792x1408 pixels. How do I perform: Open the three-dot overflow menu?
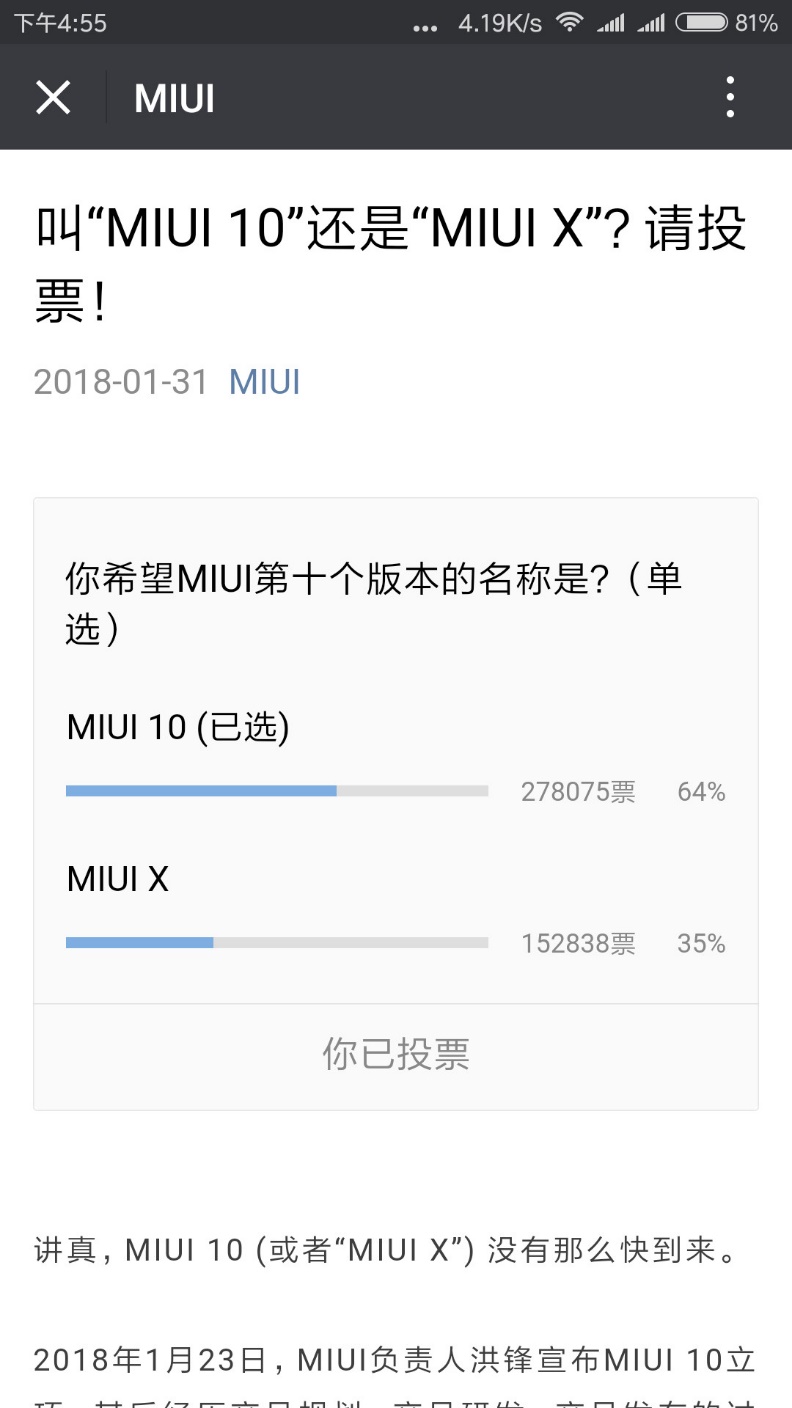(x=731, y=98)
